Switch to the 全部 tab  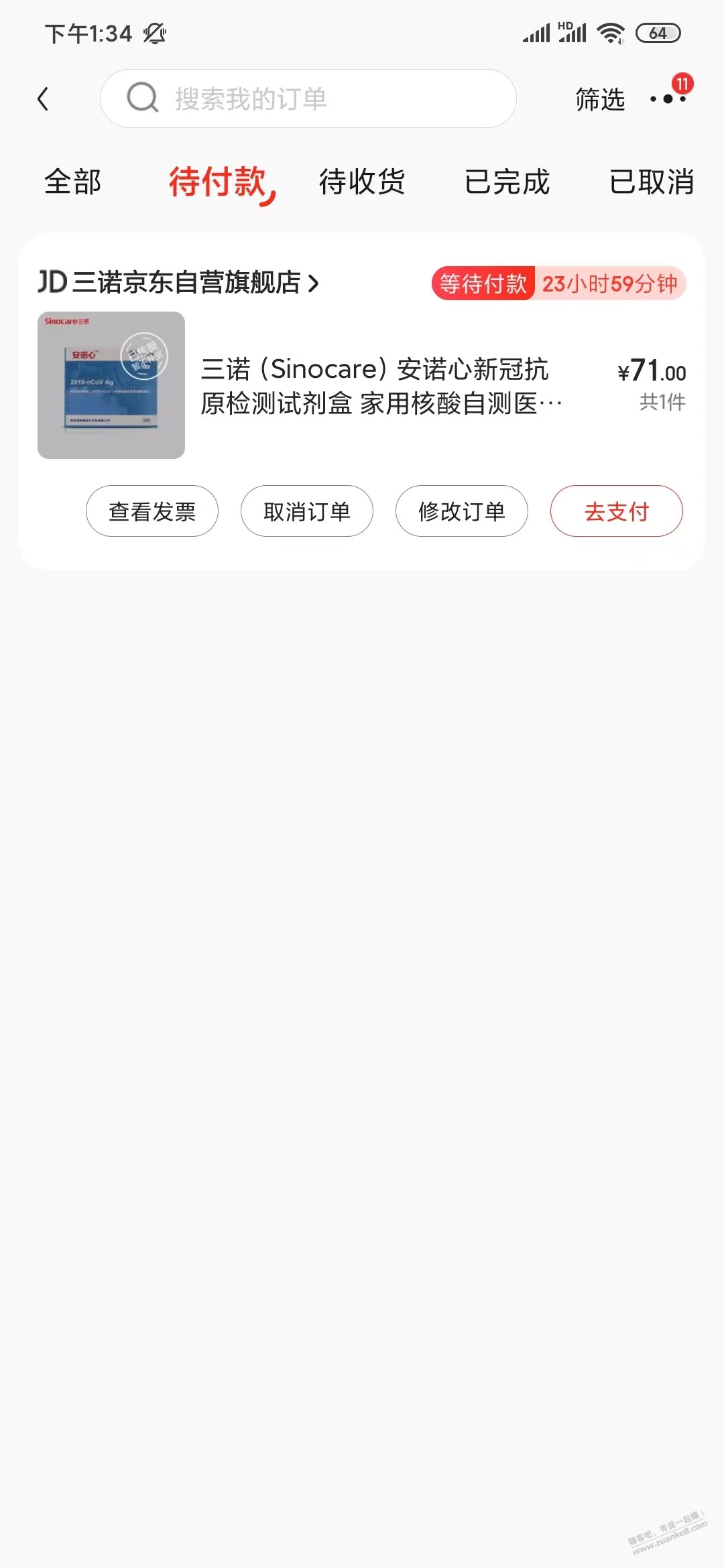tap(72, 182)
